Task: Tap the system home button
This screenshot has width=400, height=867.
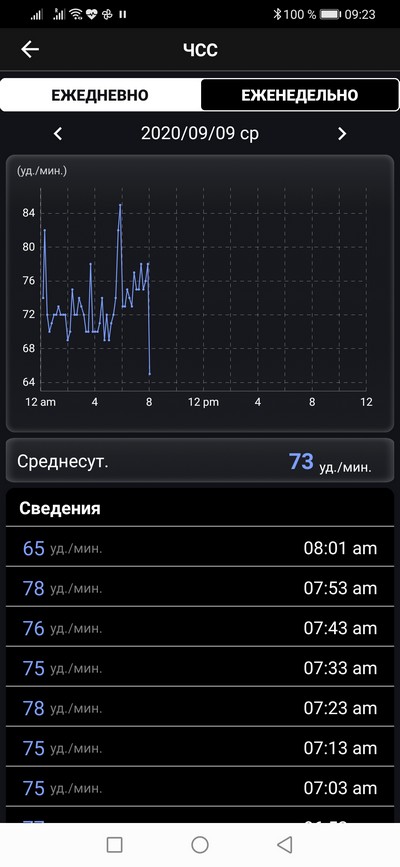Action: click(200, 844)
